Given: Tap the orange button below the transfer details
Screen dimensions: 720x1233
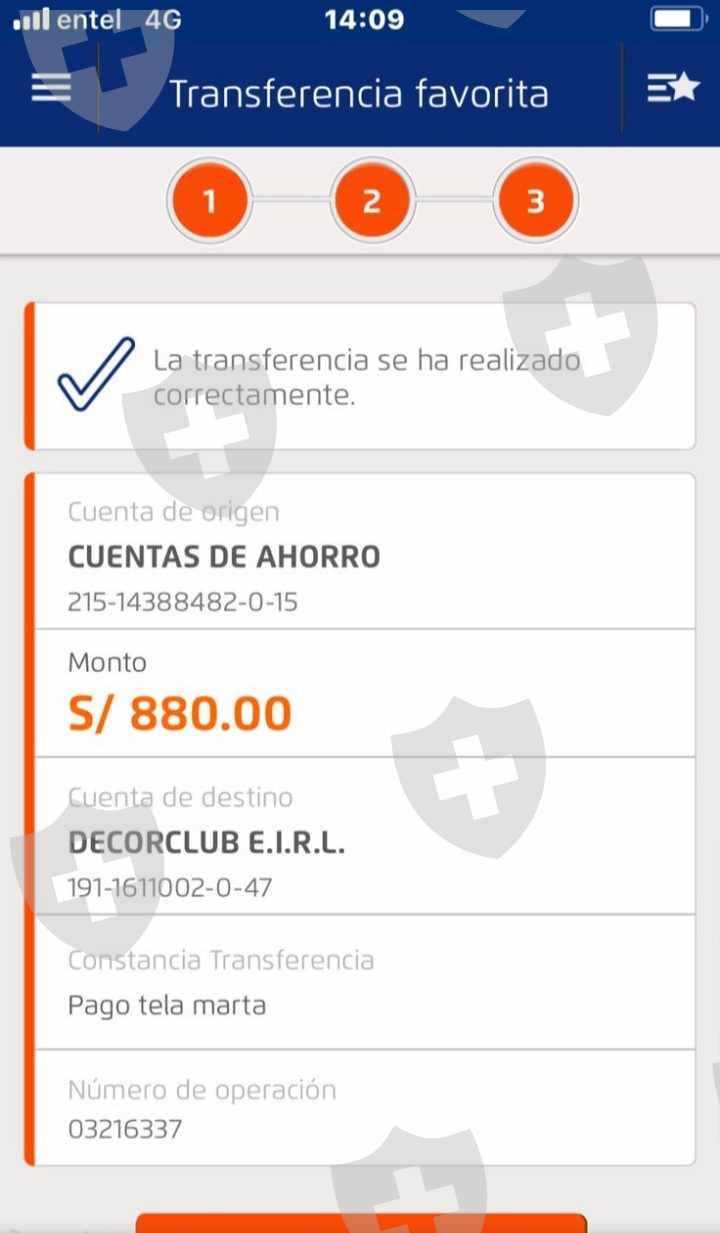Looking at the screenshot, I should point(360,1223).
